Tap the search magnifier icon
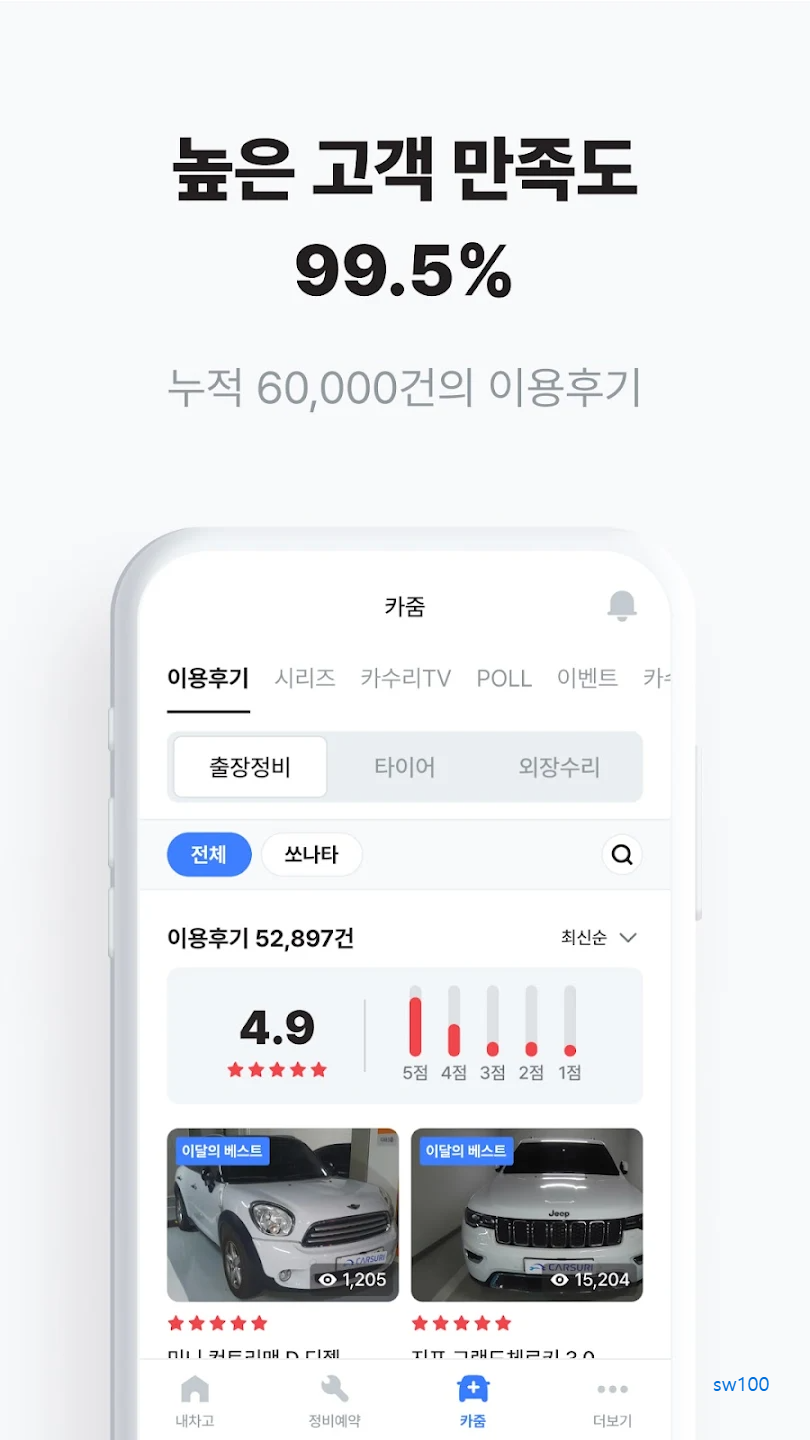Image resolution: width=810 pixels, height=1440 pixels. pos(622,854)
